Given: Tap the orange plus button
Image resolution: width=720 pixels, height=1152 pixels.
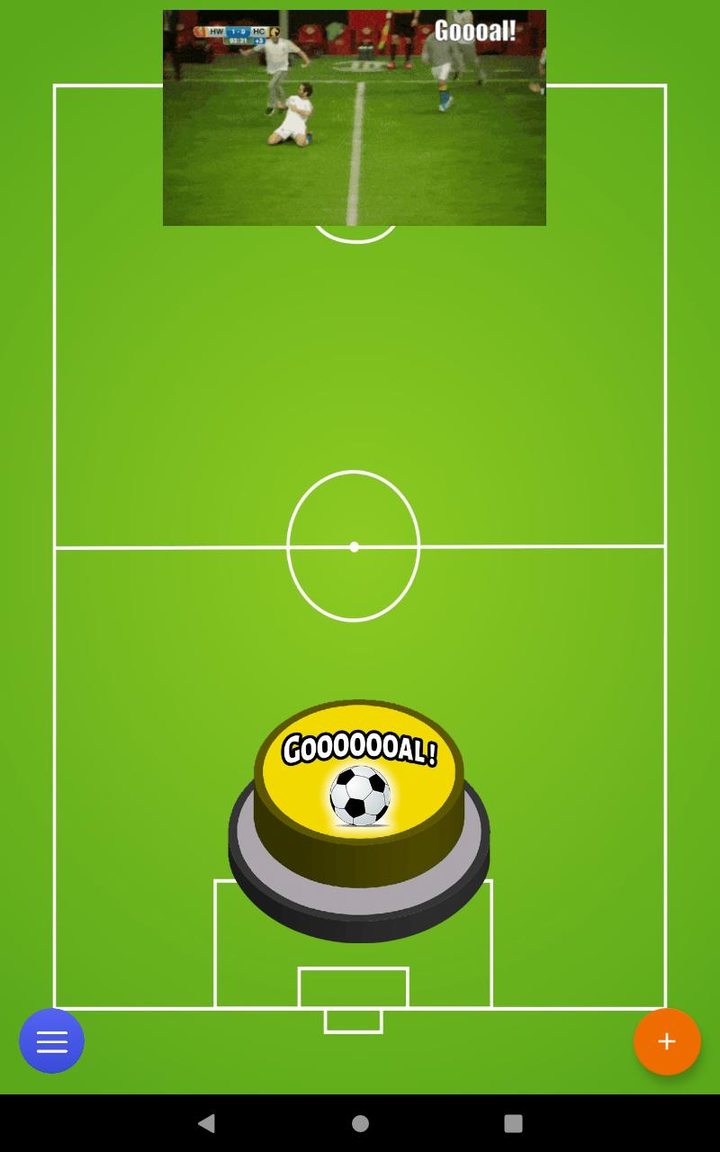Looking at the screenshot, I should (x=666, y=1041).
